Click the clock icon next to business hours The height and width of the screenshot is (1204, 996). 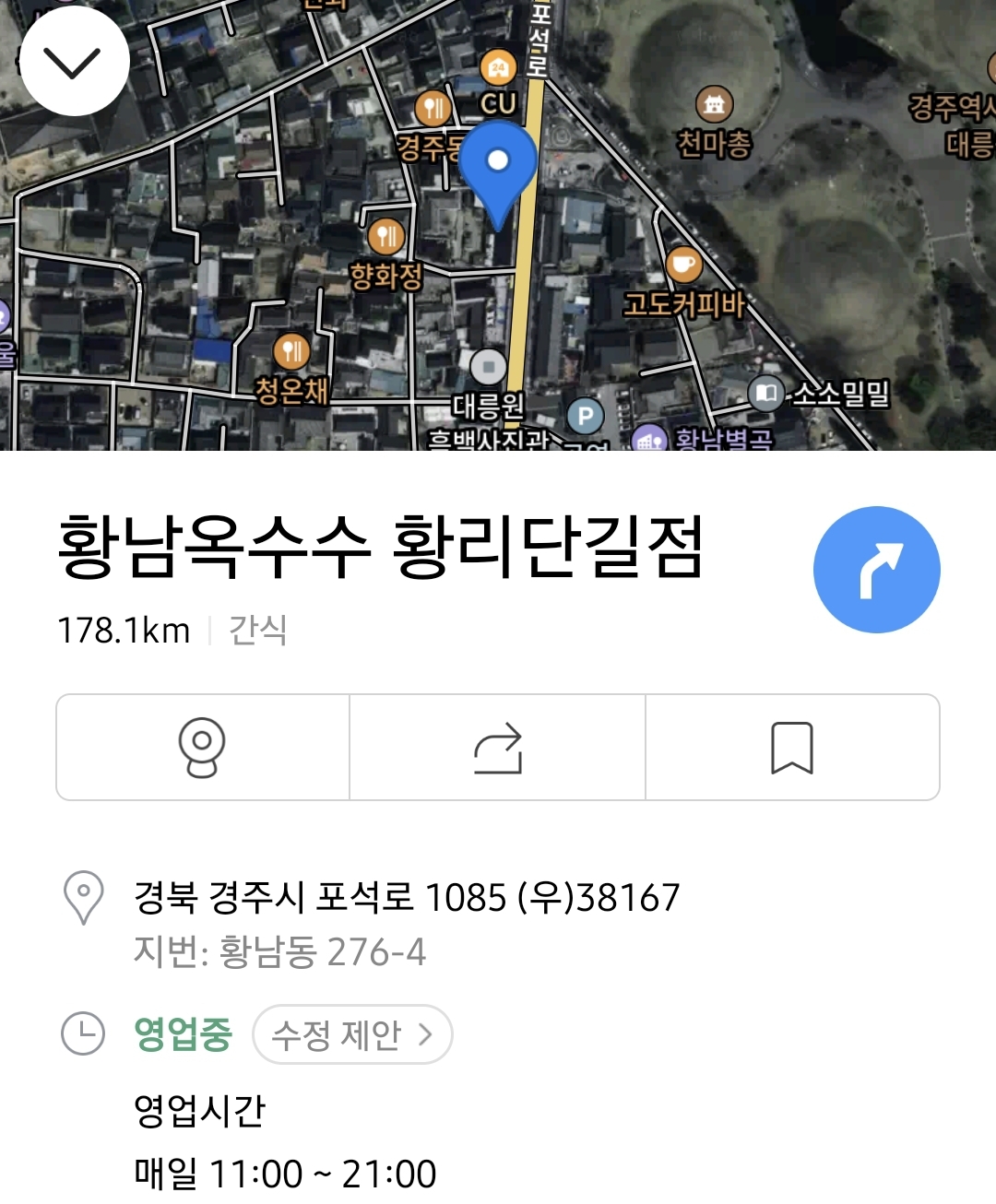(x=83, y=1033)
